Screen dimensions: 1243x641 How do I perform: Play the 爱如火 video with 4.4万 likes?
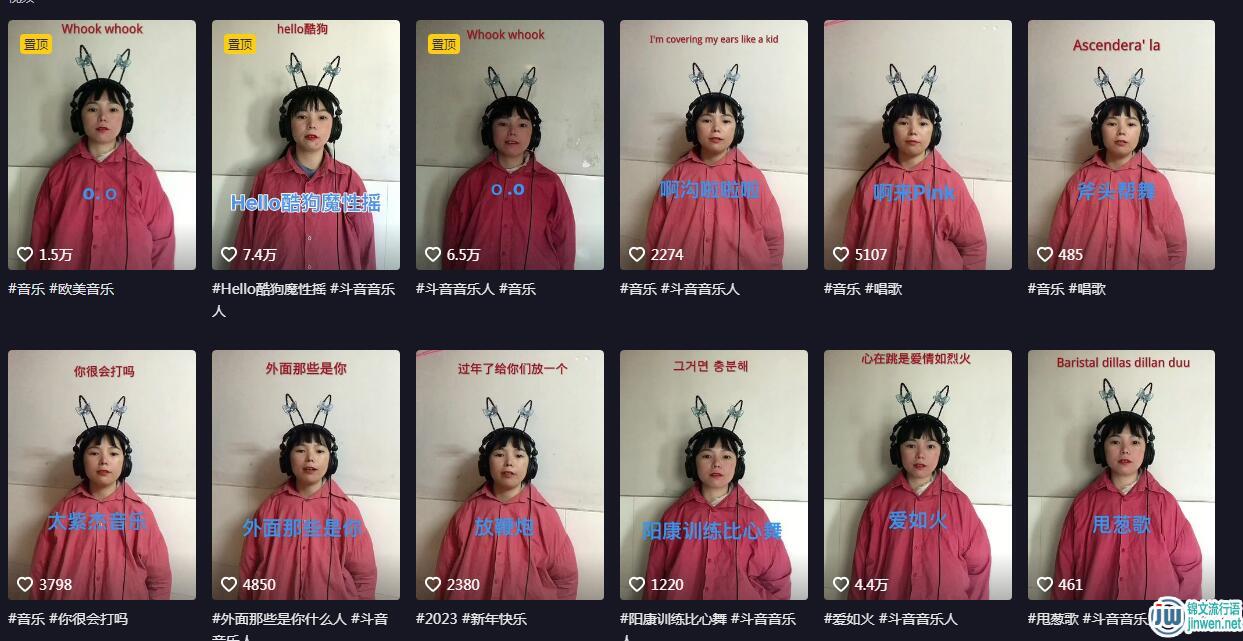(x=917, y=475)
